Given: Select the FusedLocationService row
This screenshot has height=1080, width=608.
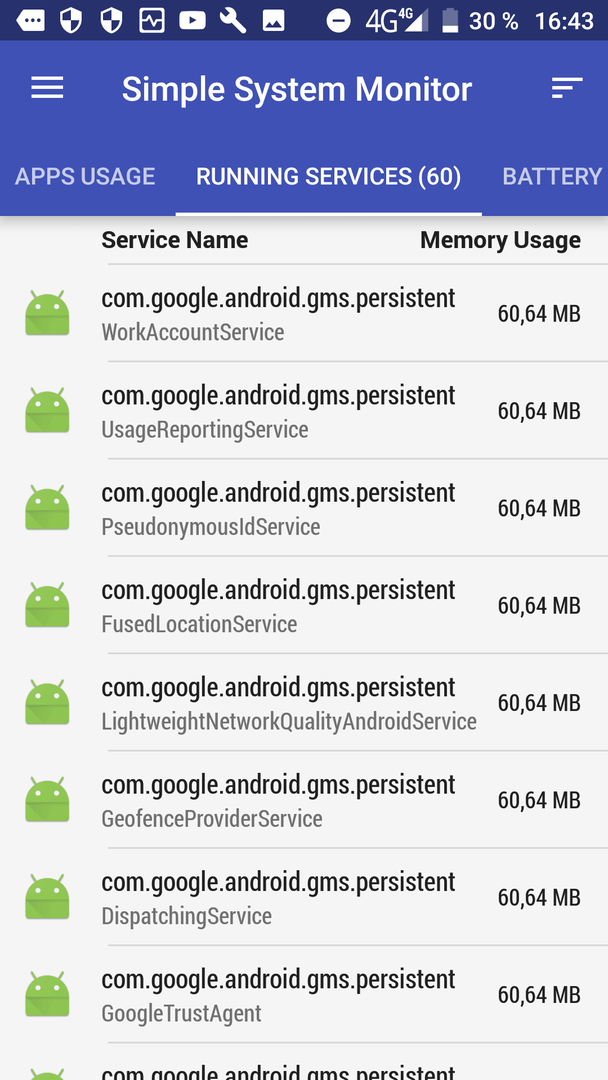Looking at the screenshot, I should 304,605.
